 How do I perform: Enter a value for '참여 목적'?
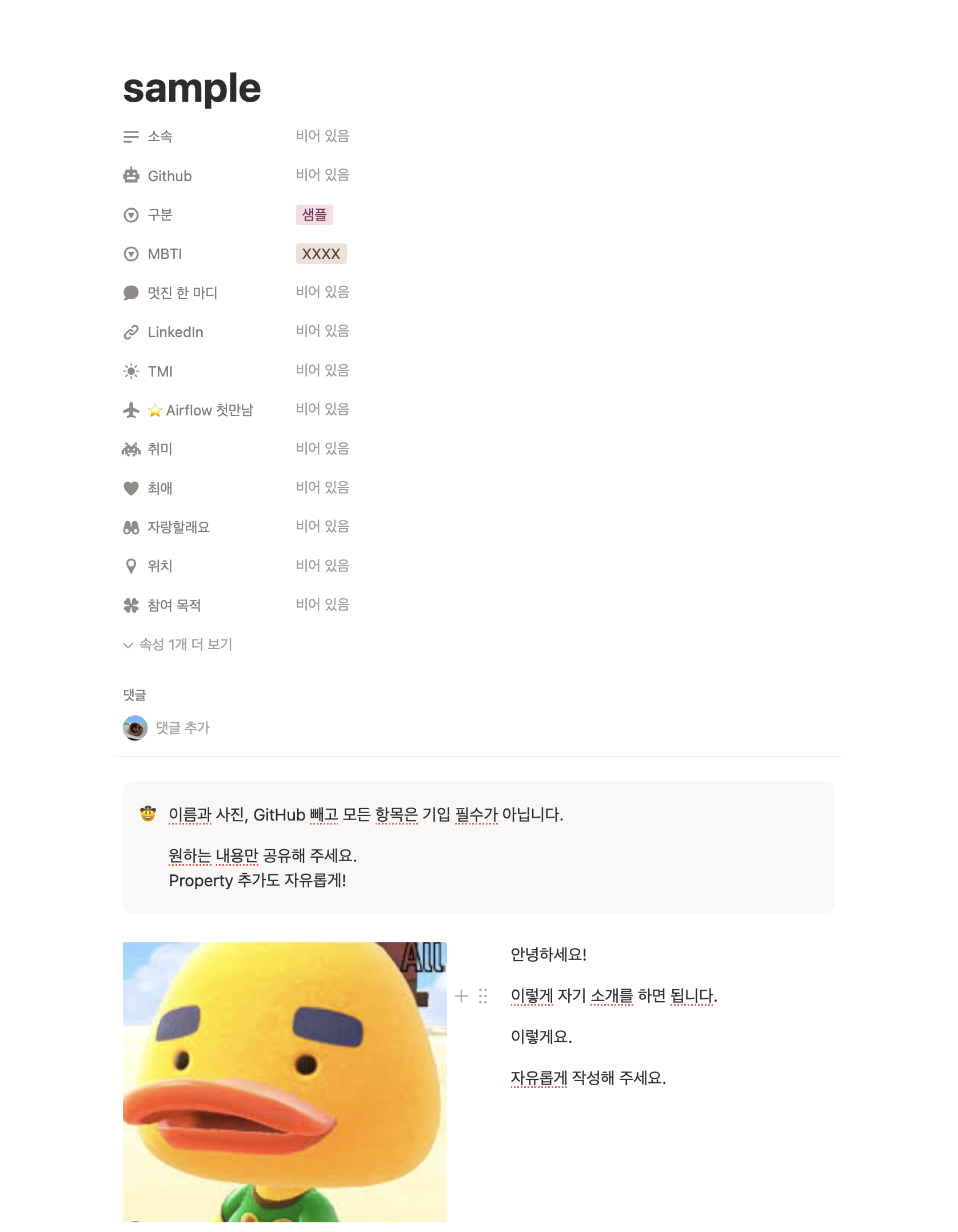pyautogui.click(x=322, y=605)
